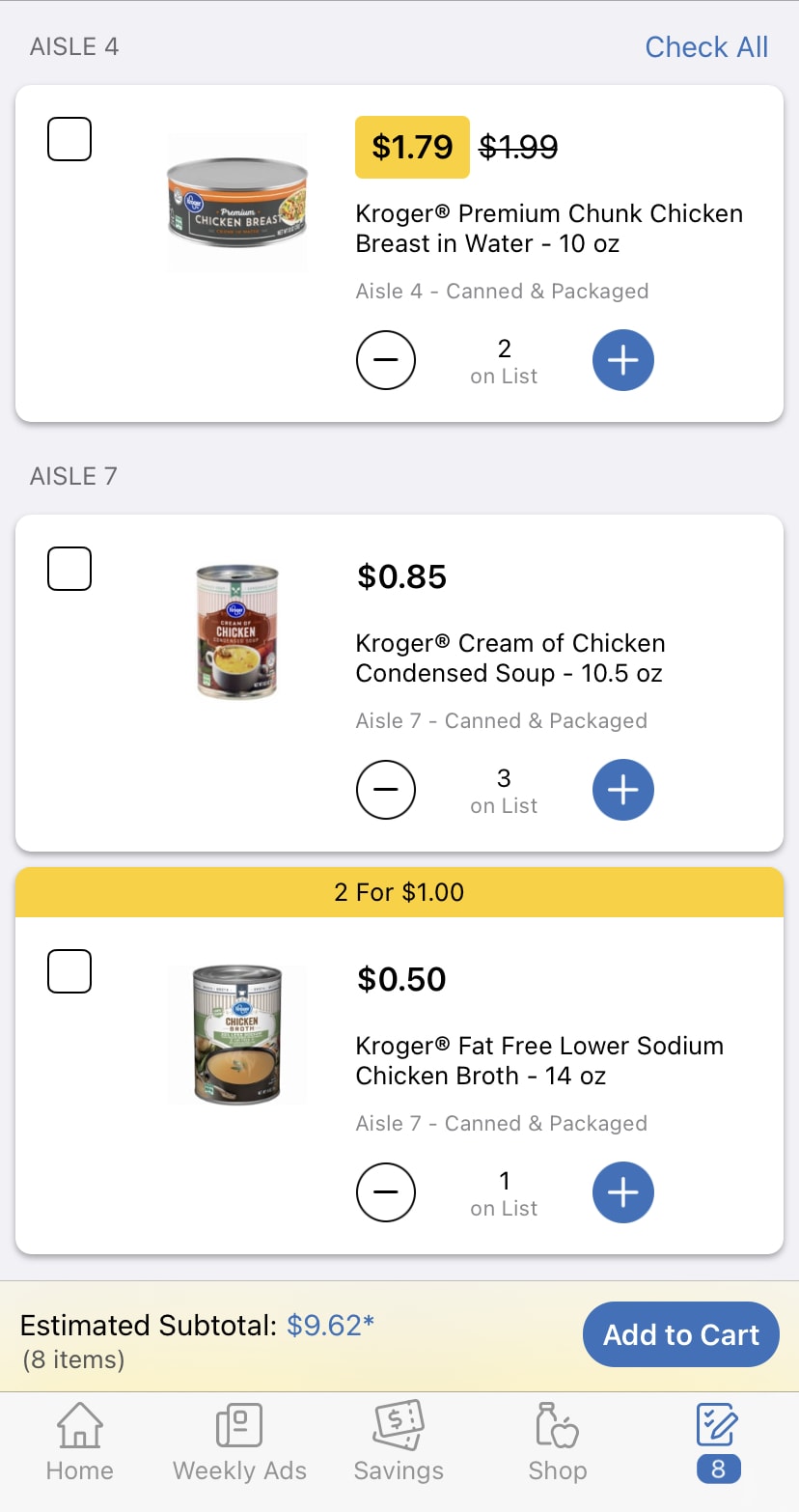This screenshot has height=1512, width=799.
Task: Check off Cream of Chicken Condensed Soup
Action: [69, 569]
